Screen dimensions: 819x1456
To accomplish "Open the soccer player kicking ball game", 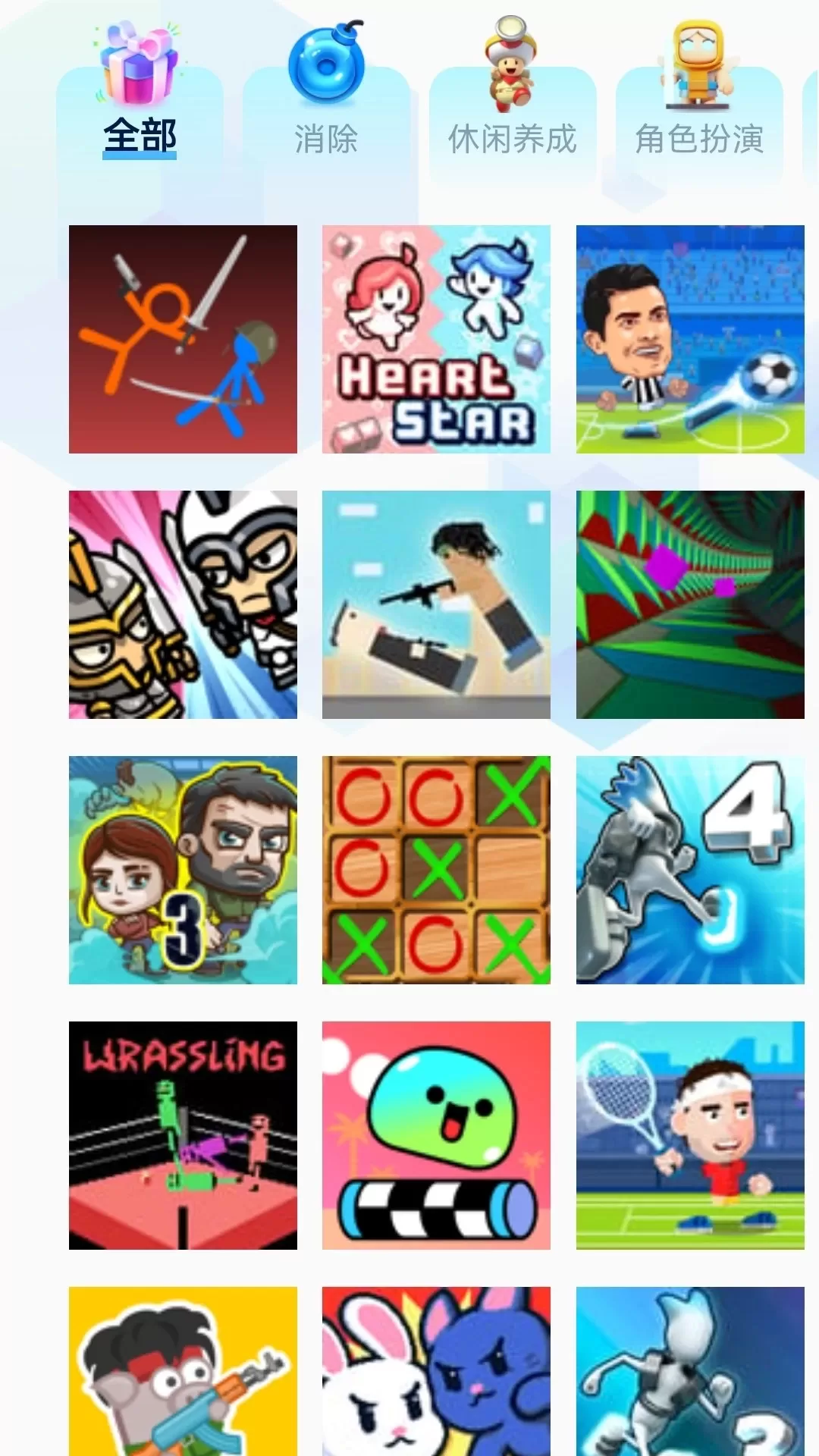I will [690, 339].
